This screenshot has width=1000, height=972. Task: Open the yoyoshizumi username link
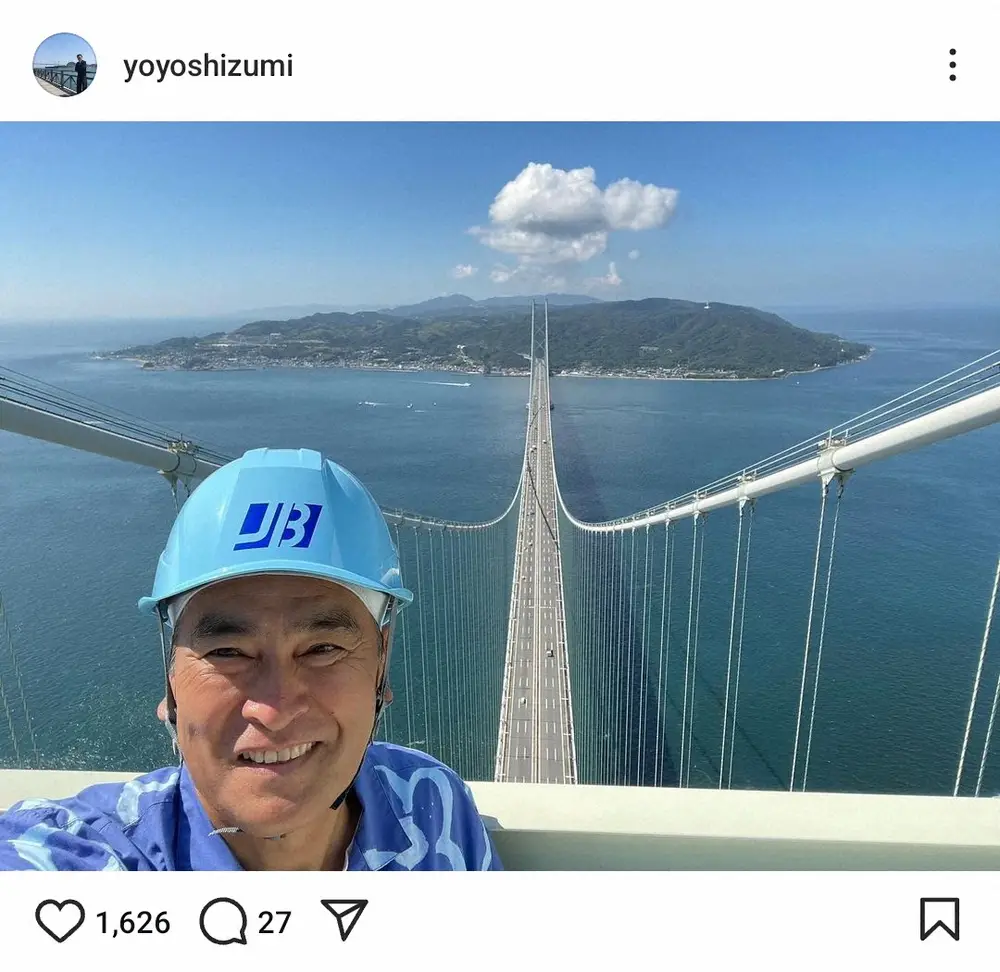pyautogui.click(x=208, y=66)
